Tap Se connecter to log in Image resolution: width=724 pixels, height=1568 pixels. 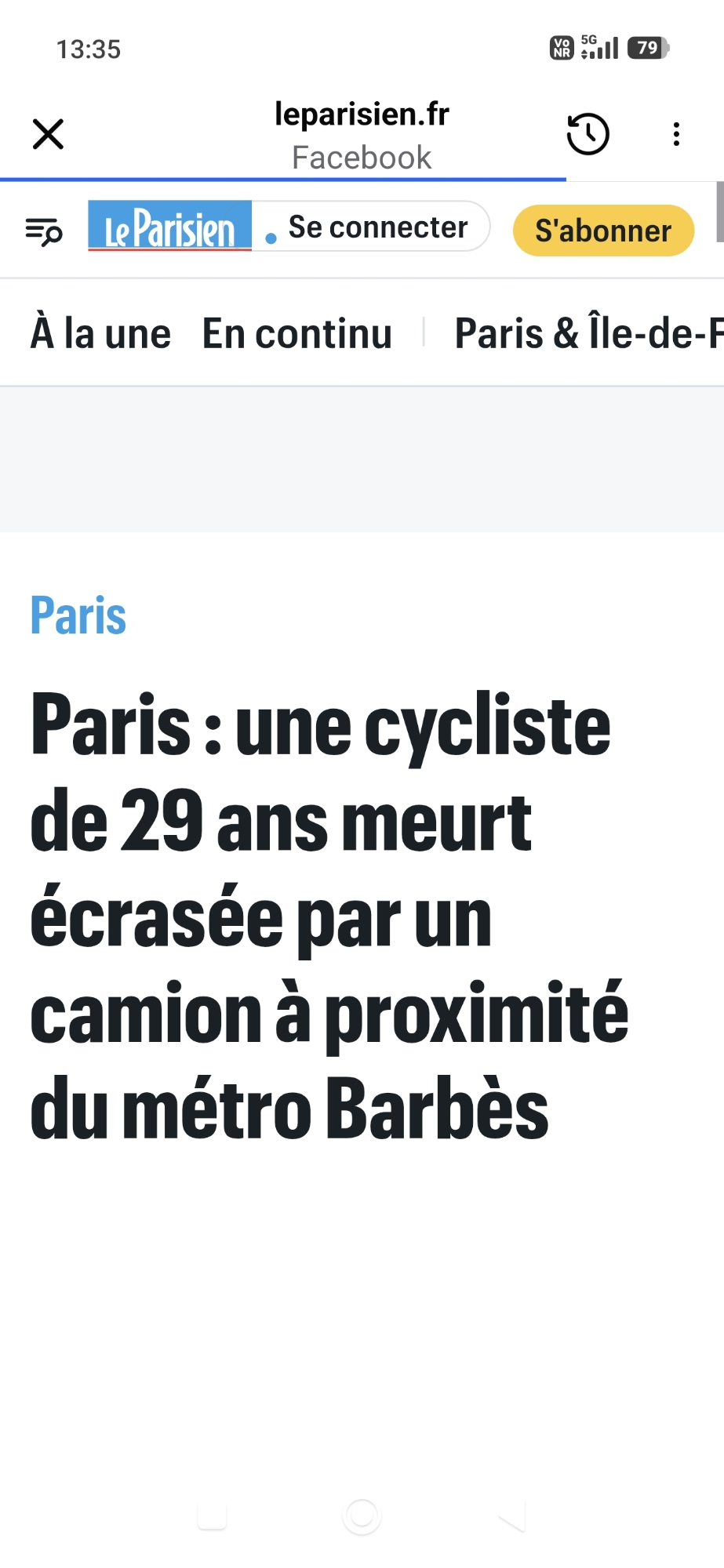tap(377, 227)
